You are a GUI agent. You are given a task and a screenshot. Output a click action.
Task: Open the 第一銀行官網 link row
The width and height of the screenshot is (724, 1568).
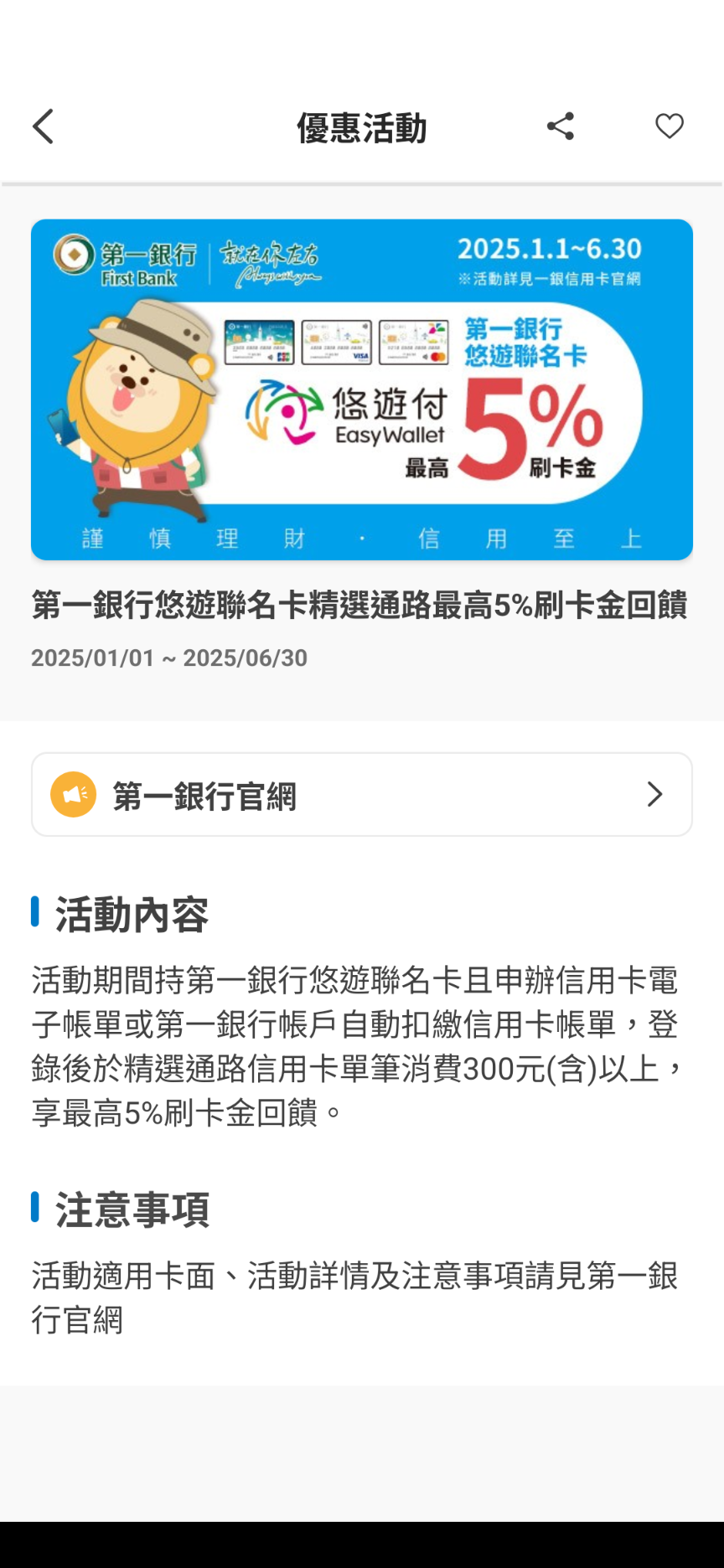tap(362, 794)
